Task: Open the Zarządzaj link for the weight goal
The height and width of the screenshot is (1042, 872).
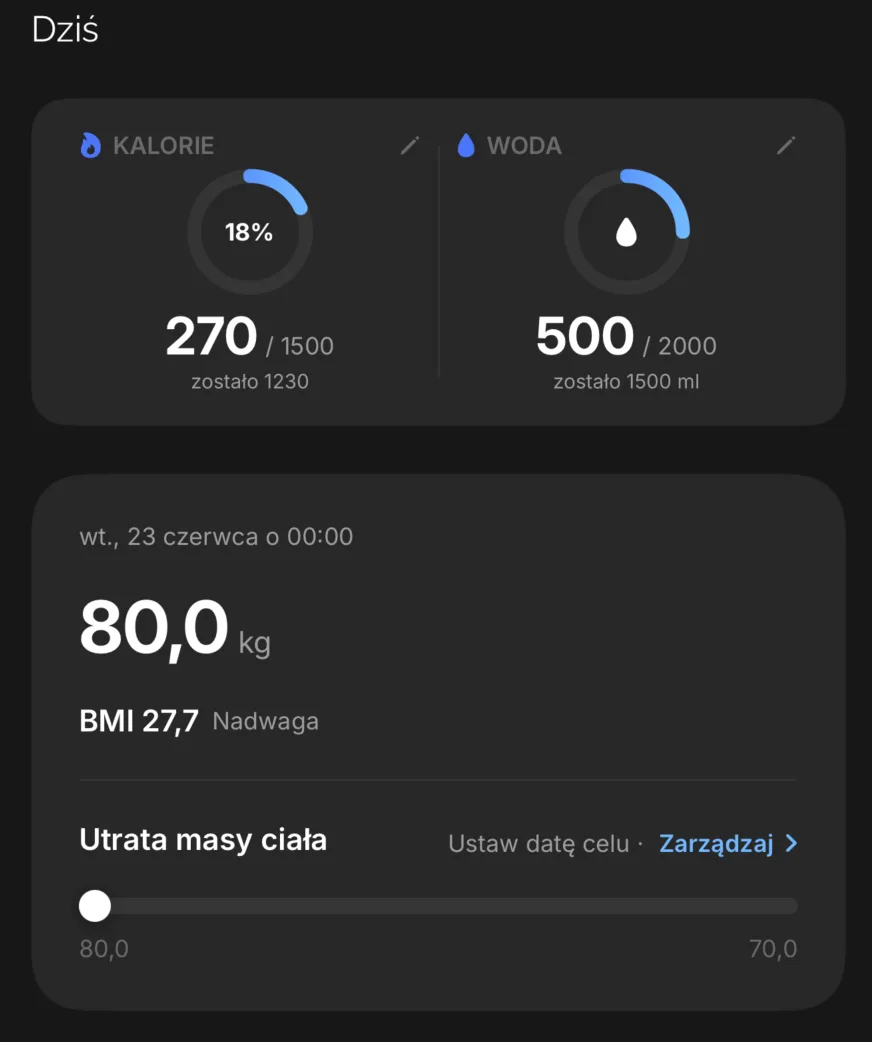Action: coord(728,843)
